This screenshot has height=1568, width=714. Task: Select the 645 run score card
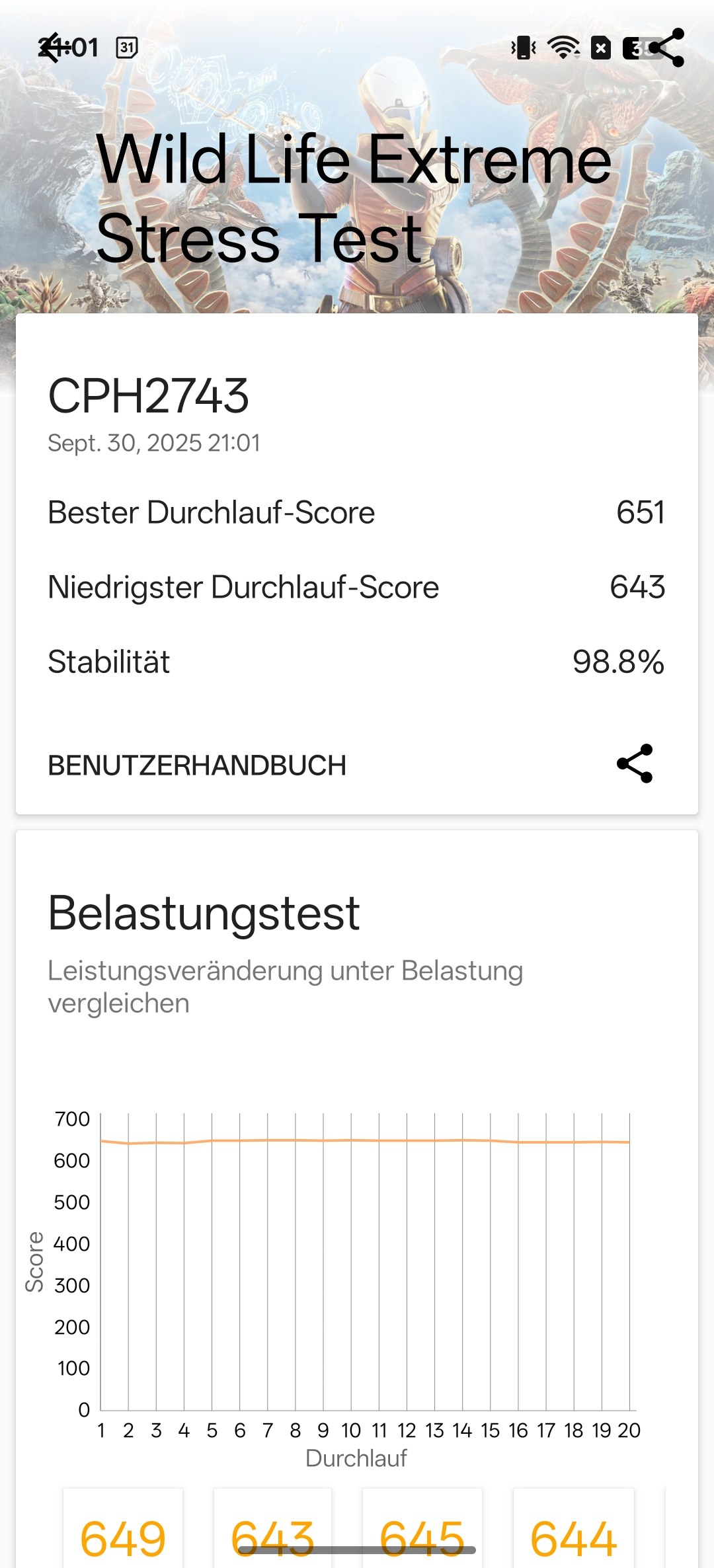coord(422,1534)
